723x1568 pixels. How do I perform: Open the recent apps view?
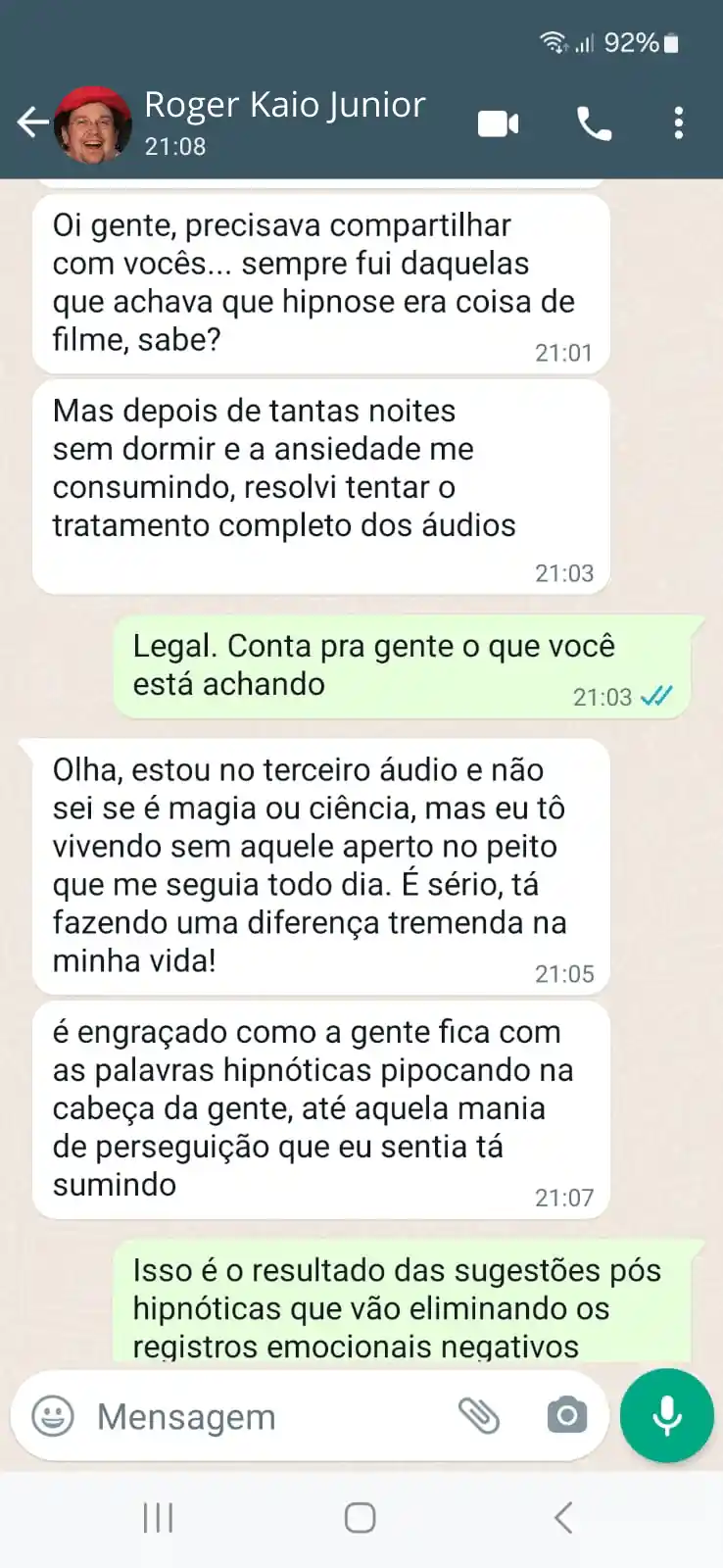tap(158, 1517)
